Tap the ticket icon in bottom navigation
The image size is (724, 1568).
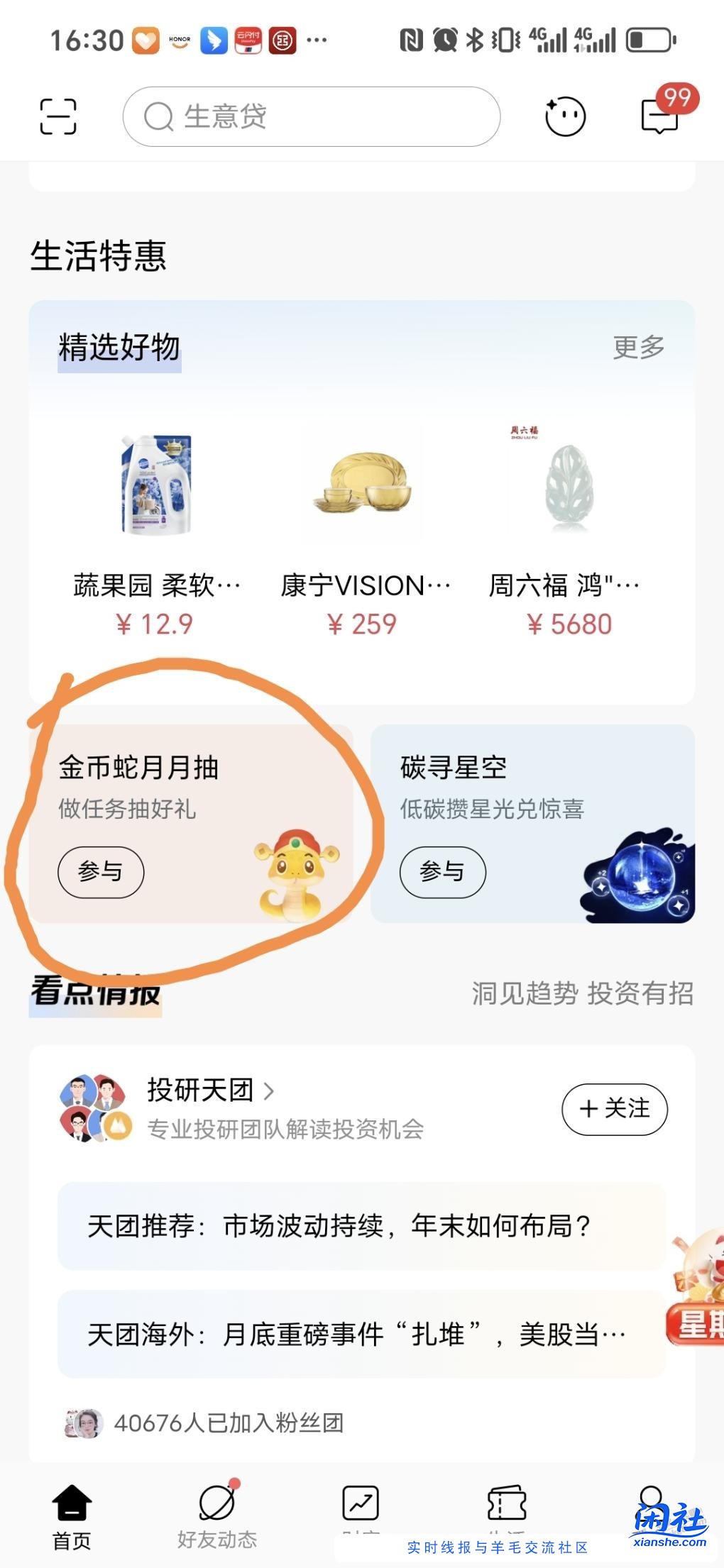coord(506,1504)
